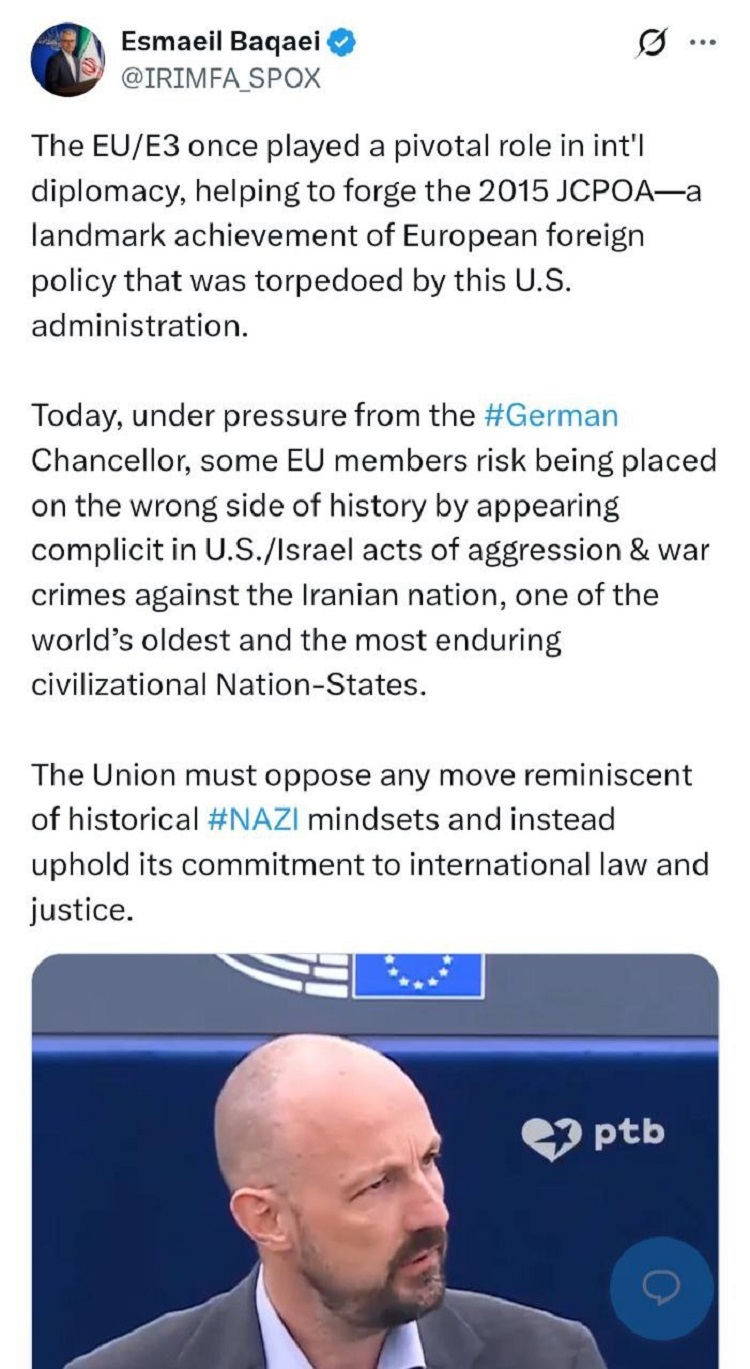The width and height of the screenshot is (750, 1369).
Task: Tap the floating reply bubble button
Action: point(660,1287)
